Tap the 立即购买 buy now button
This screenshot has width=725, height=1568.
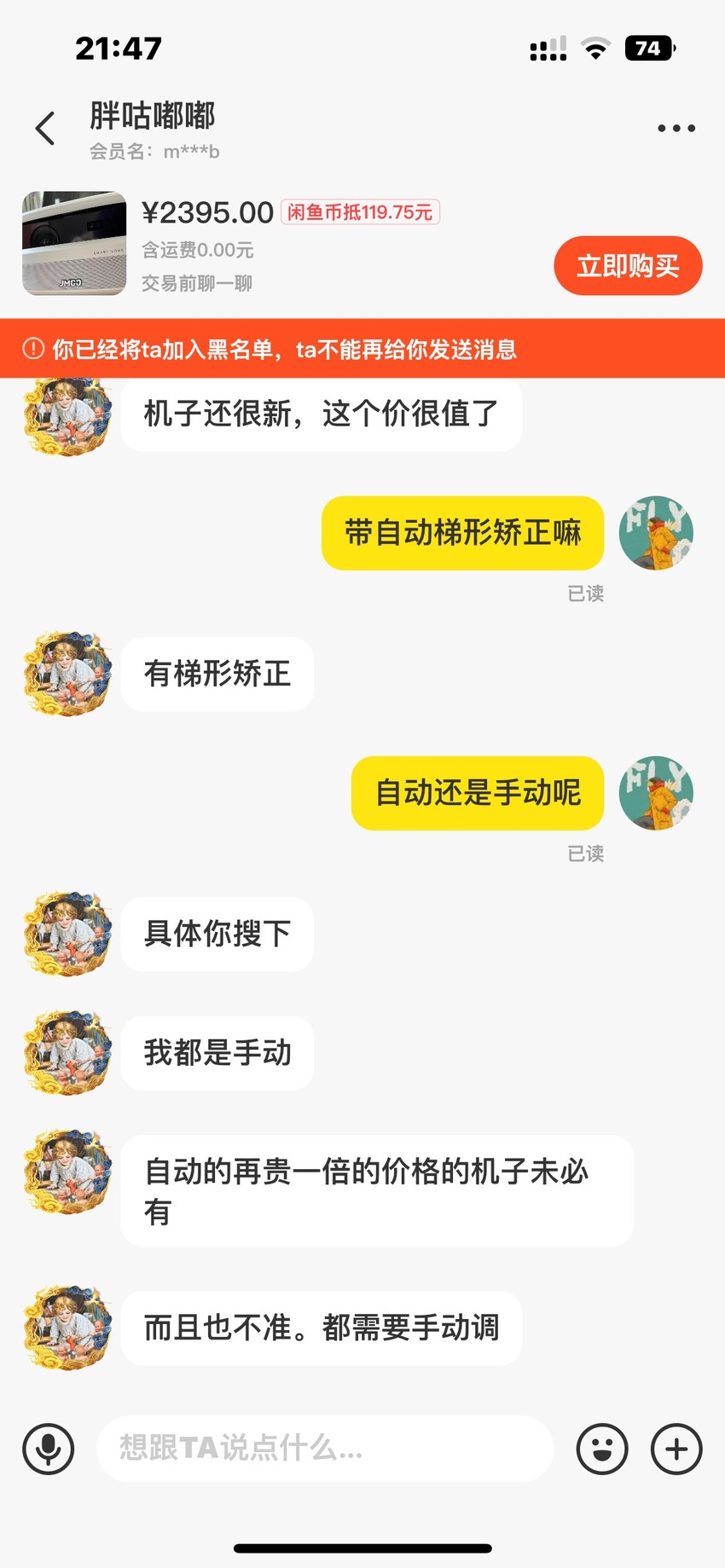click(628, 266)
